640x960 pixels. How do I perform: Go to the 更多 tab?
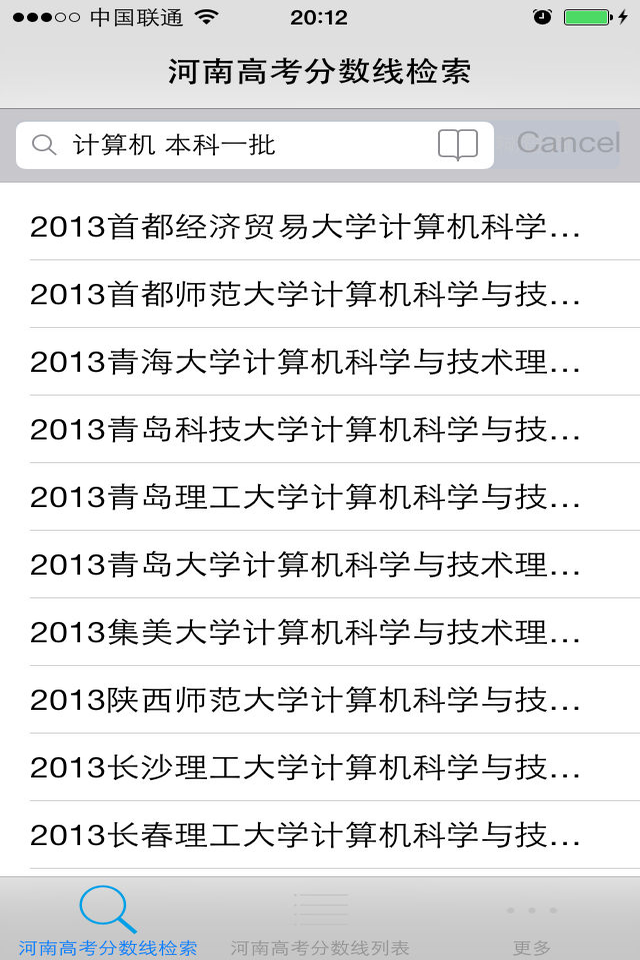click(x=532, y=921)
